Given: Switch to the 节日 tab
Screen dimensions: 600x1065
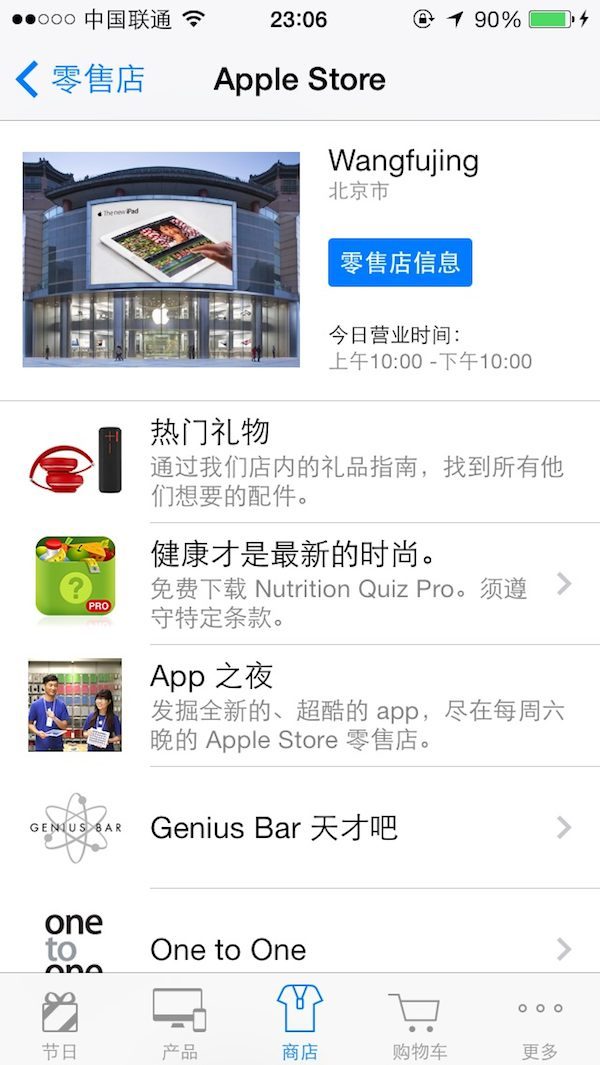Looking at the screenshot, I should (59, 1024).
